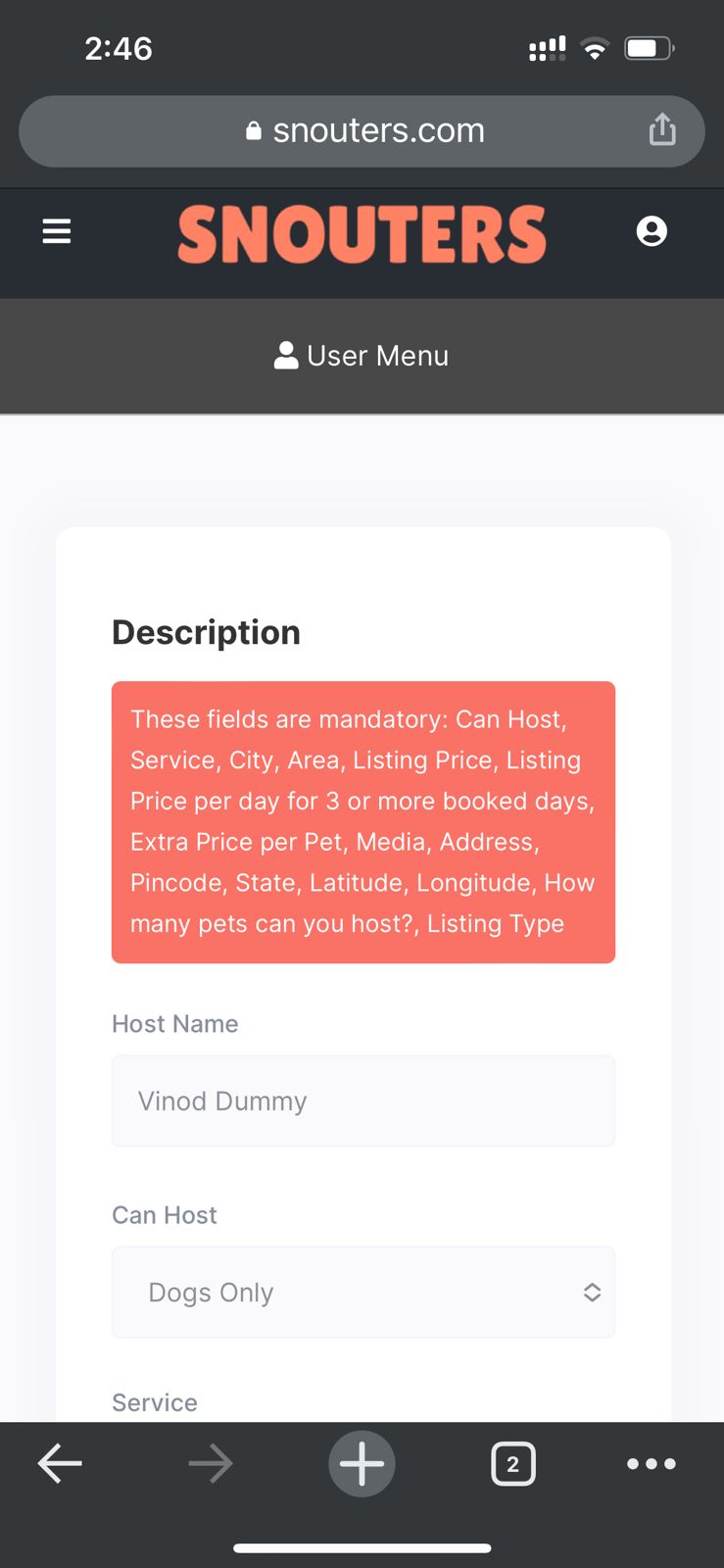Edit the Host Name field
This screenshot has width=724, height=1568.
click(x=363, y=1101)
